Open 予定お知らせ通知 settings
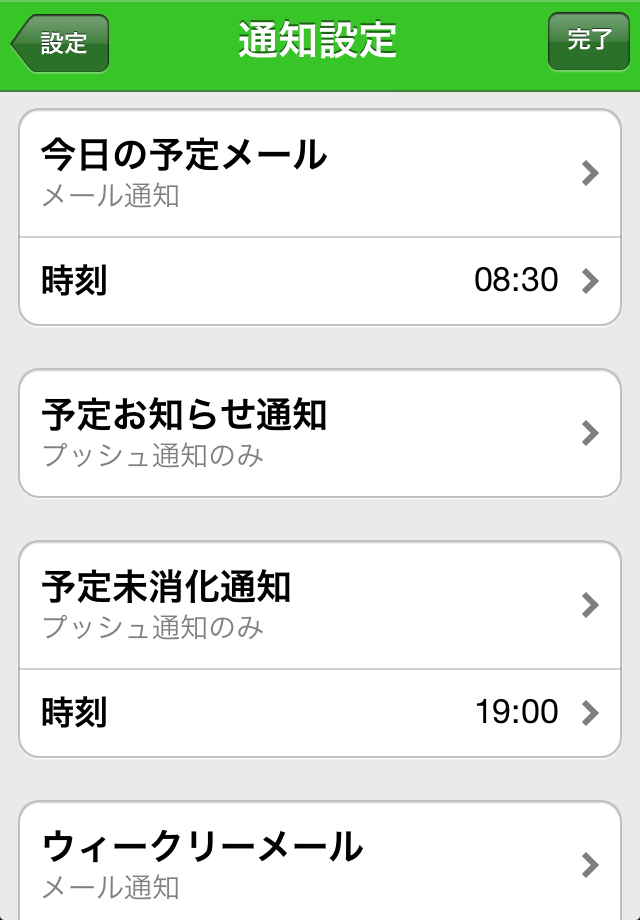 [x=320, y=433]
